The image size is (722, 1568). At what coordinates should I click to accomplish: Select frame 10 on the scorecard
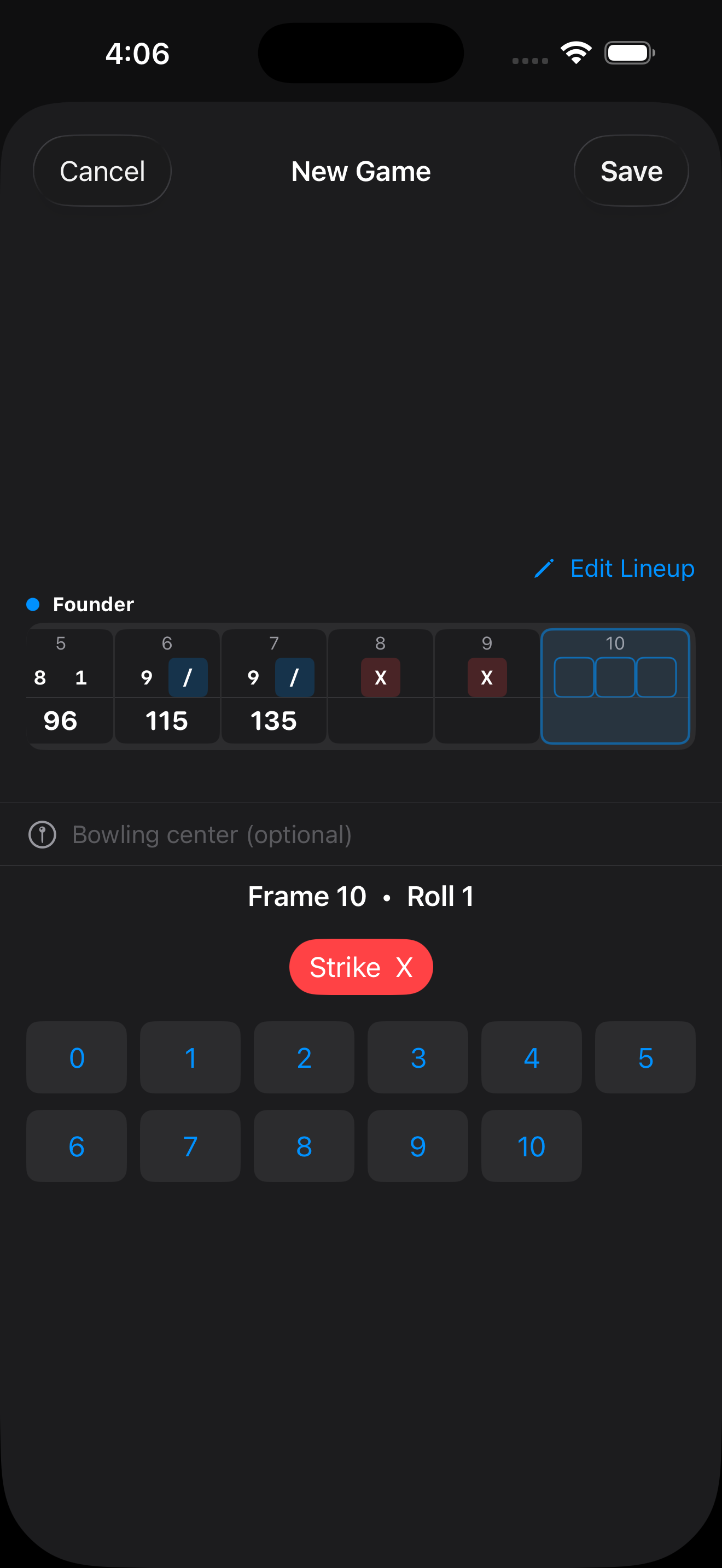tap(615, 686)
